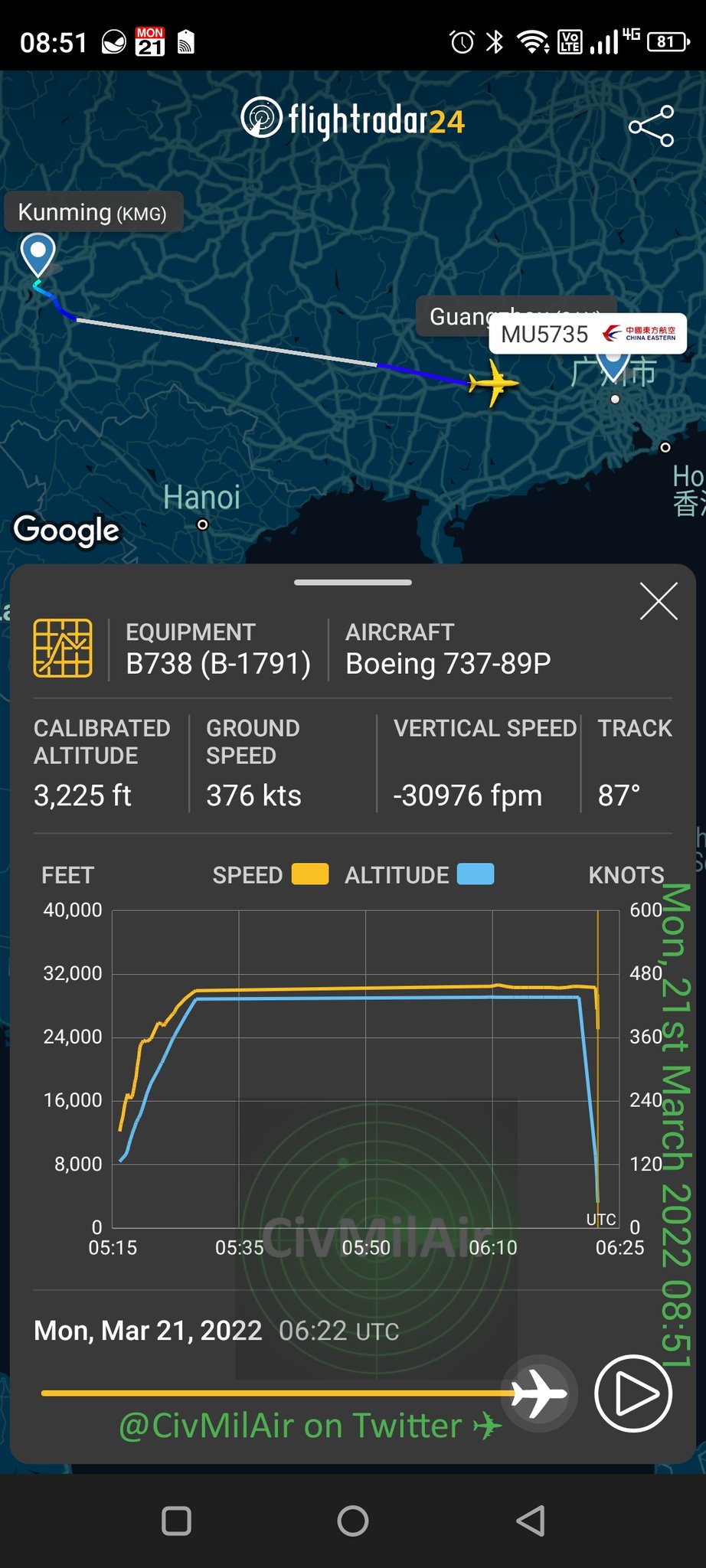Viewport: 706px width, 1568px height.
Task: Tap the airplane handle on the playback timeline
Action: 539,1393
